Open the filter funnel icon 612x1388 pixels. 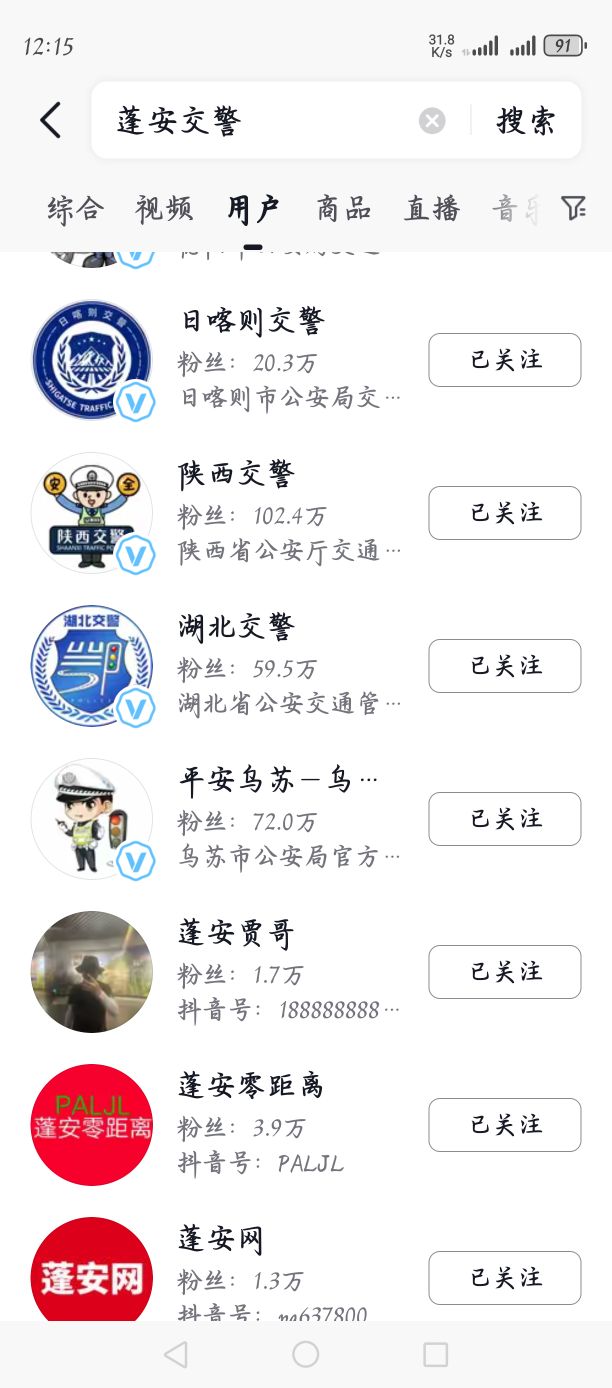coord(573,208)
